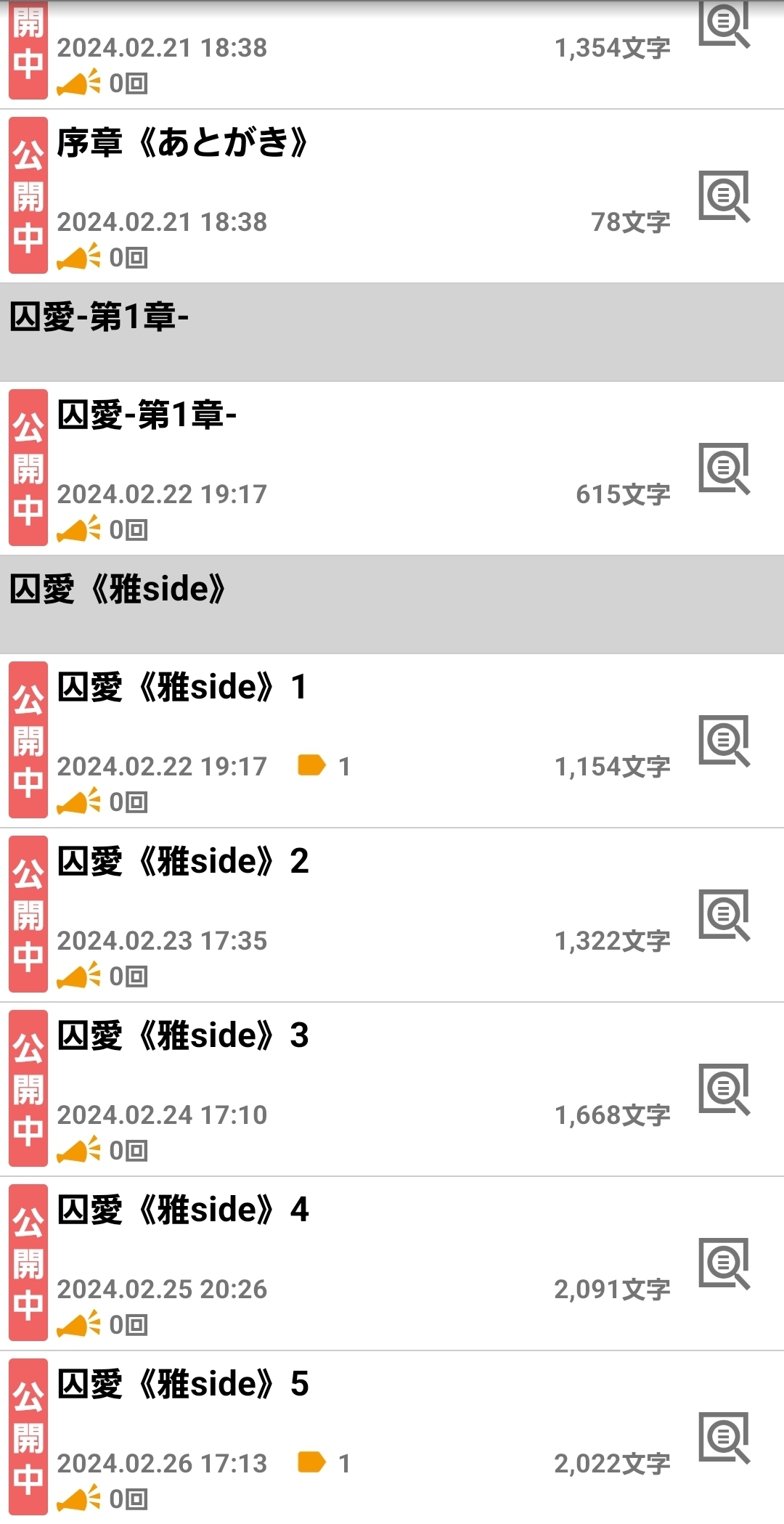Open the 囚愛-第1章- episode row
This screenshot has height=1524, width=784.
(x=147, y=415)
